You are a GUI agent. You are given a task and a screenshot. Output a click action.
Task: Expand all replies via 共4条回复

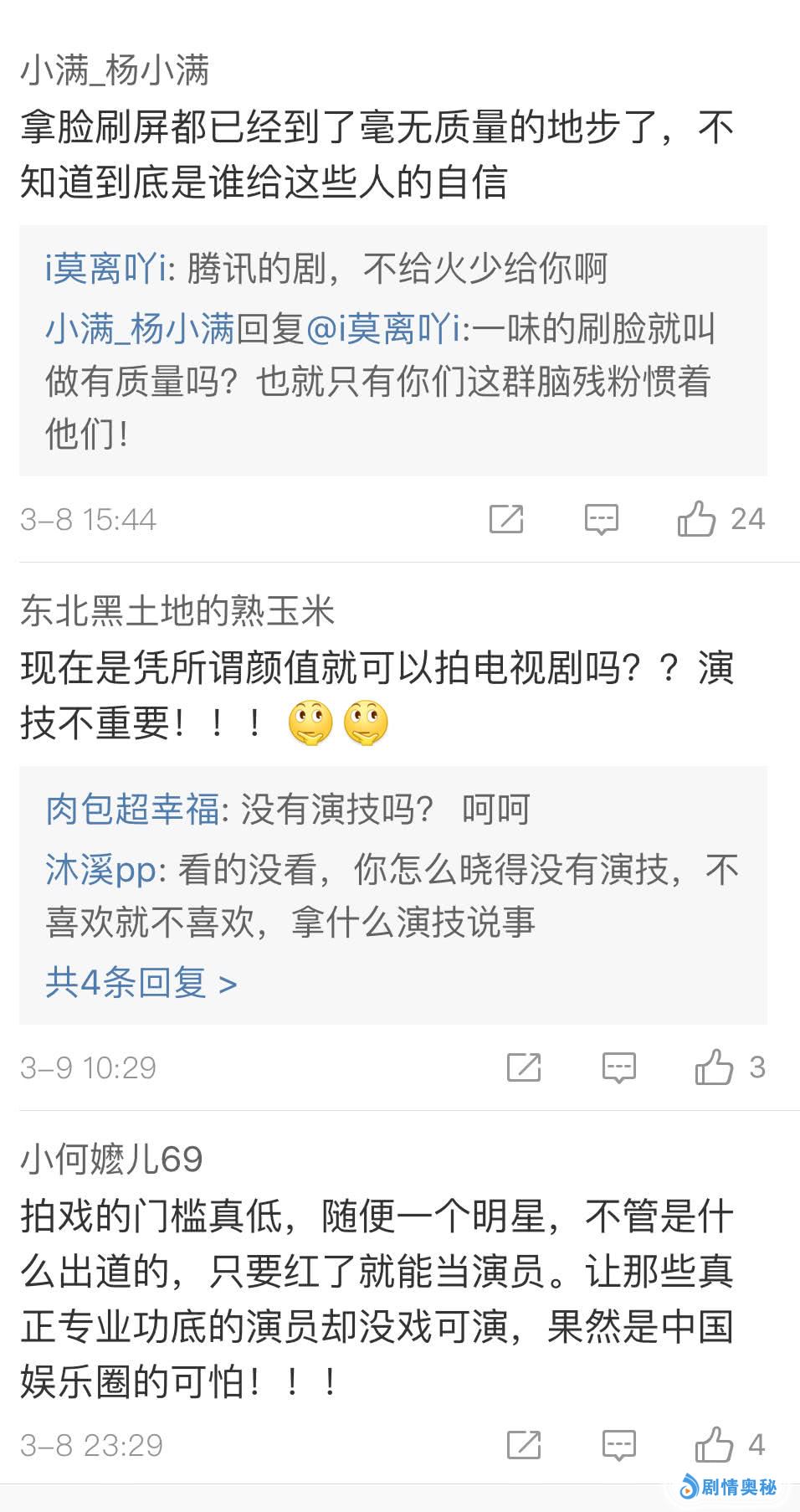[x=141, y=982]
